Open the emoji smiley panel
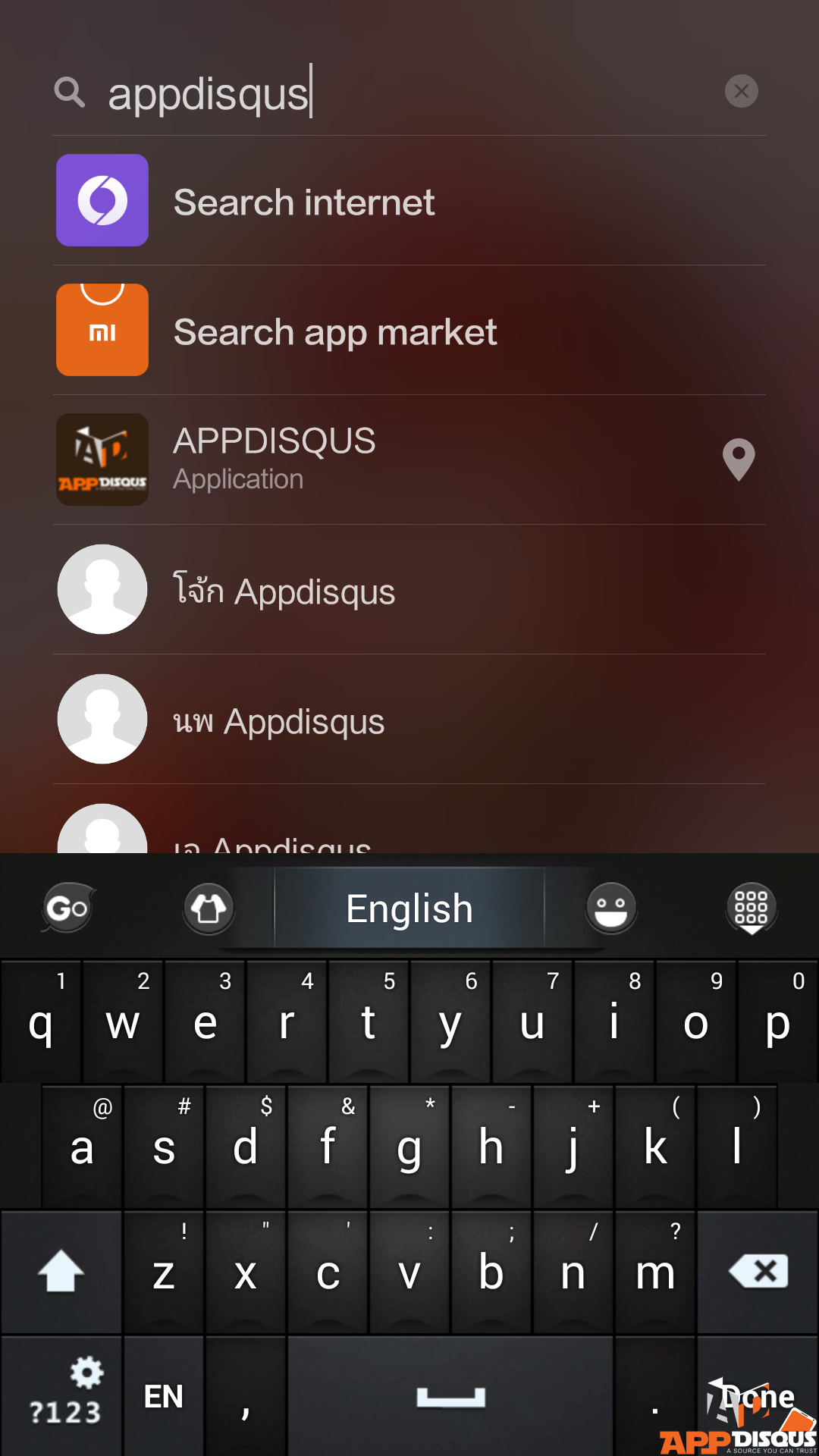 (611, 908)
